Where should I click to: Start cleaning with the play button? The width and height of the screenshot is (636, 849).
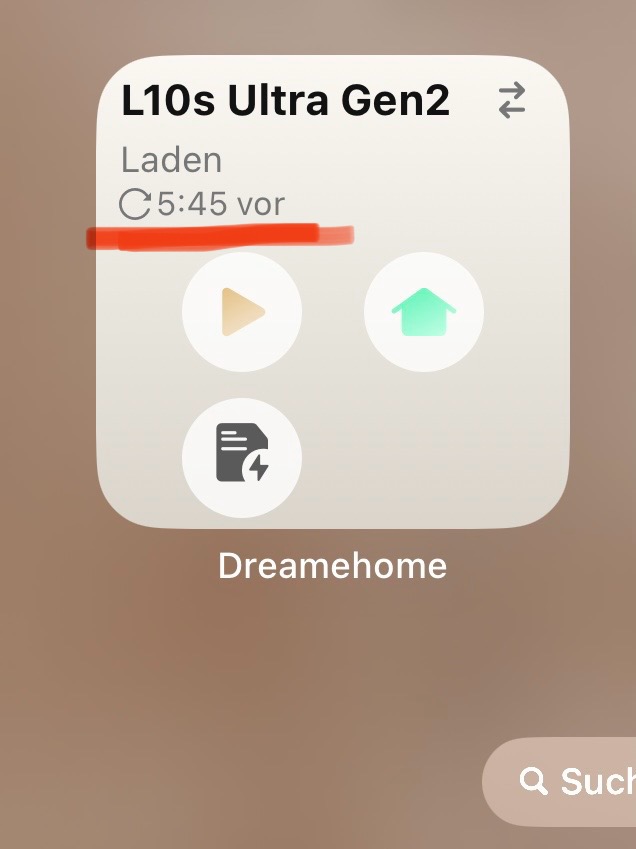(242, 312)
